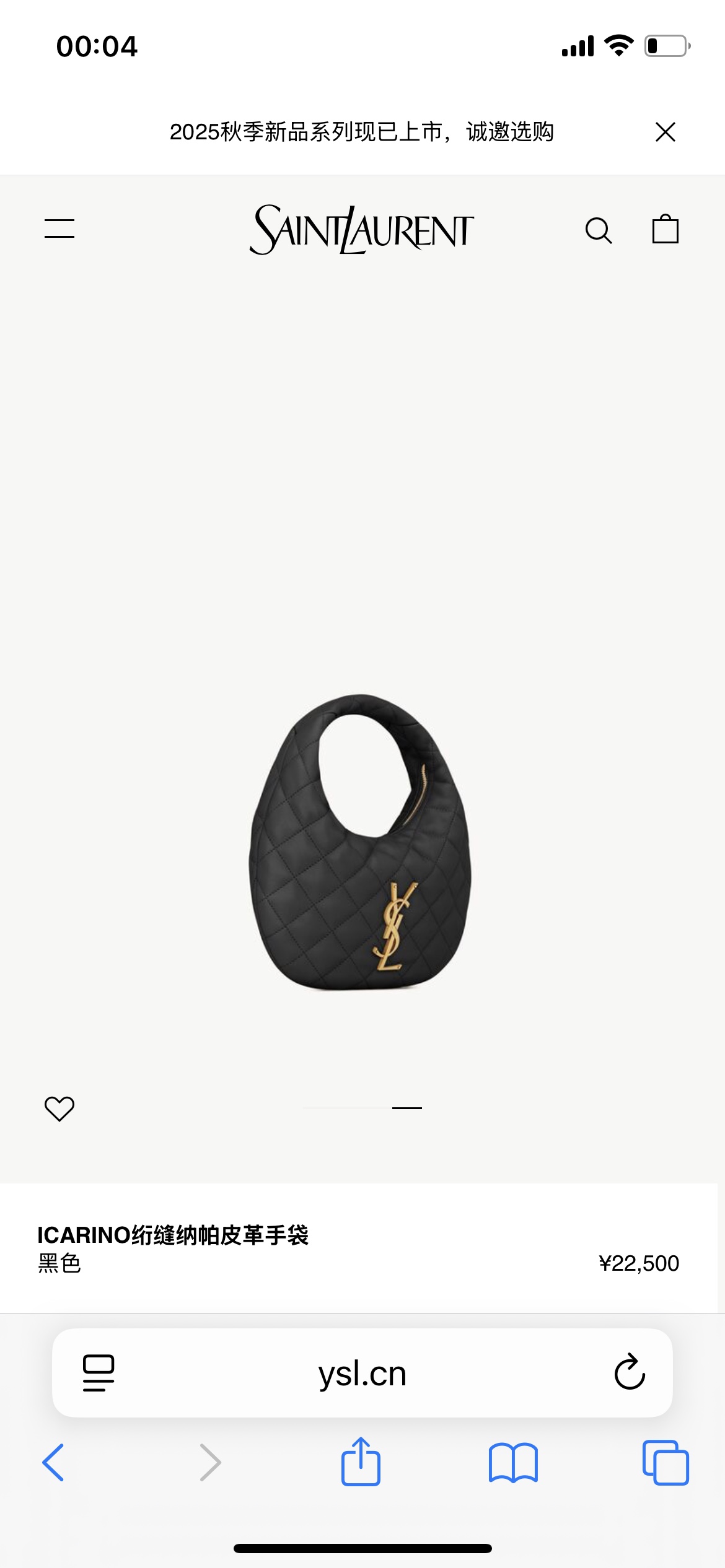Screen dimensions: 725x1568
Task: Show all open Safari tabs
Action: (666, 1463)
